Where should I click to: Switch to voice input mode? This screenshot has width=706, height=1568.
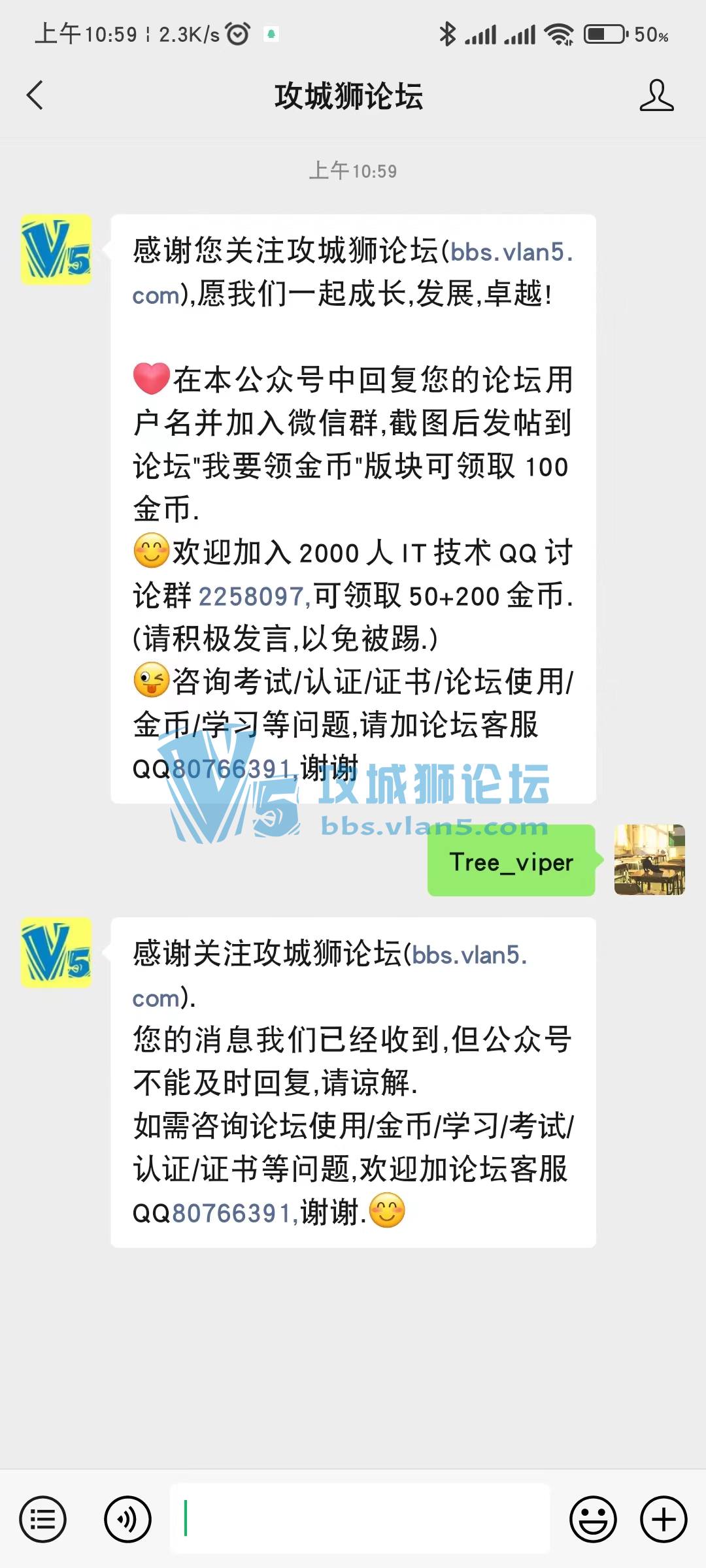127,1519
